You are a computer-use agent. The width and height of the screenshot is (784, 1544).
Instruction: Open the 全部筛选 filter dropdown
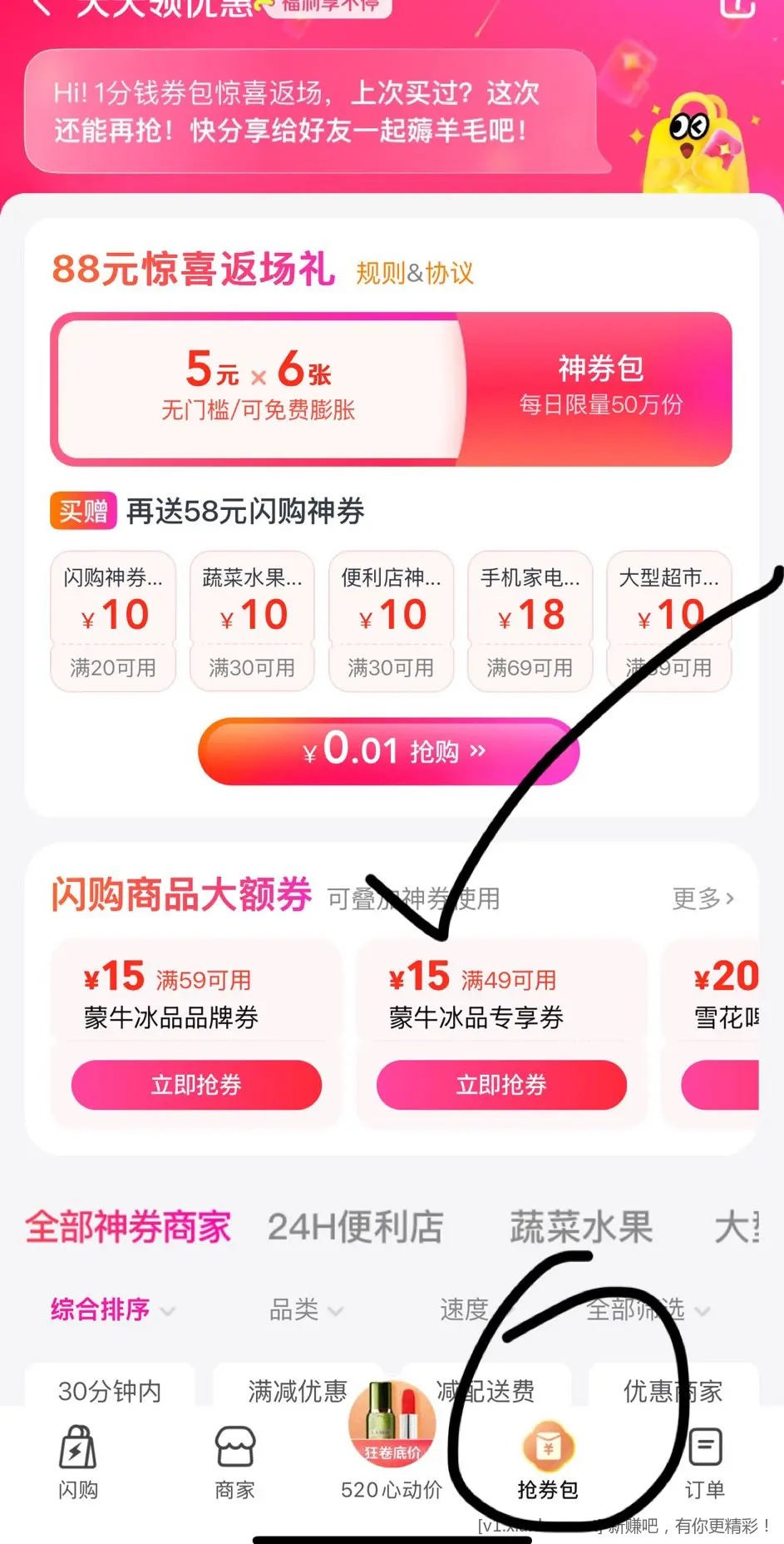647,1310
